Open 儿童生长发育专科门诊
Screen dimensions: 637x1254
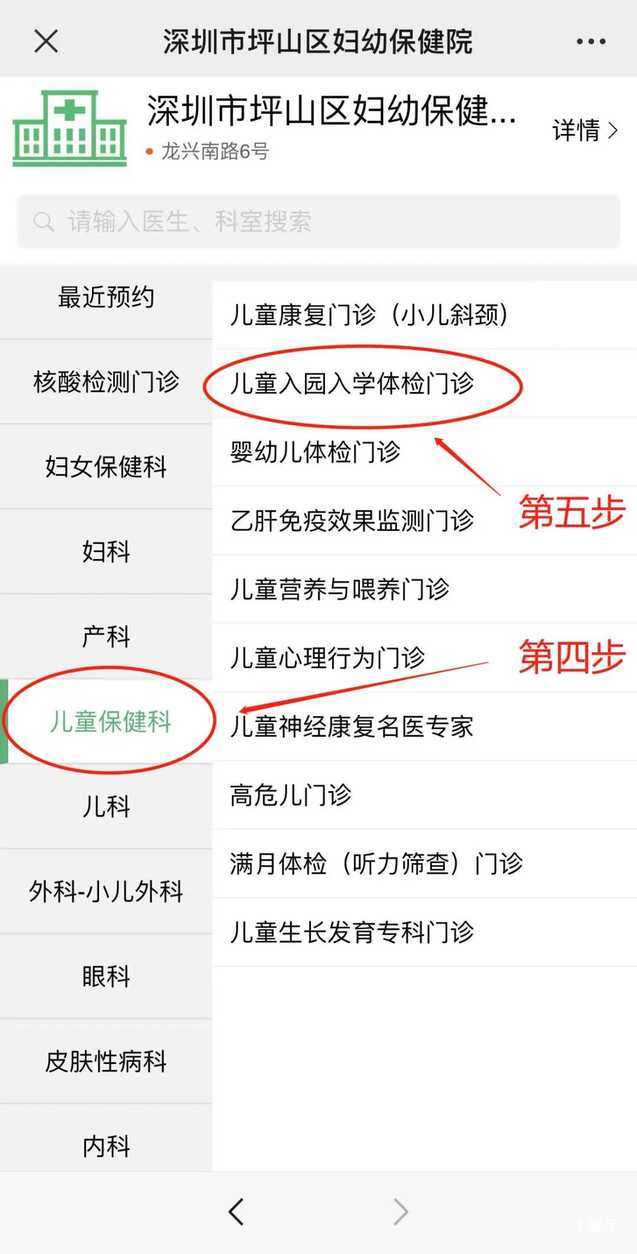click(x=352, y=932)
